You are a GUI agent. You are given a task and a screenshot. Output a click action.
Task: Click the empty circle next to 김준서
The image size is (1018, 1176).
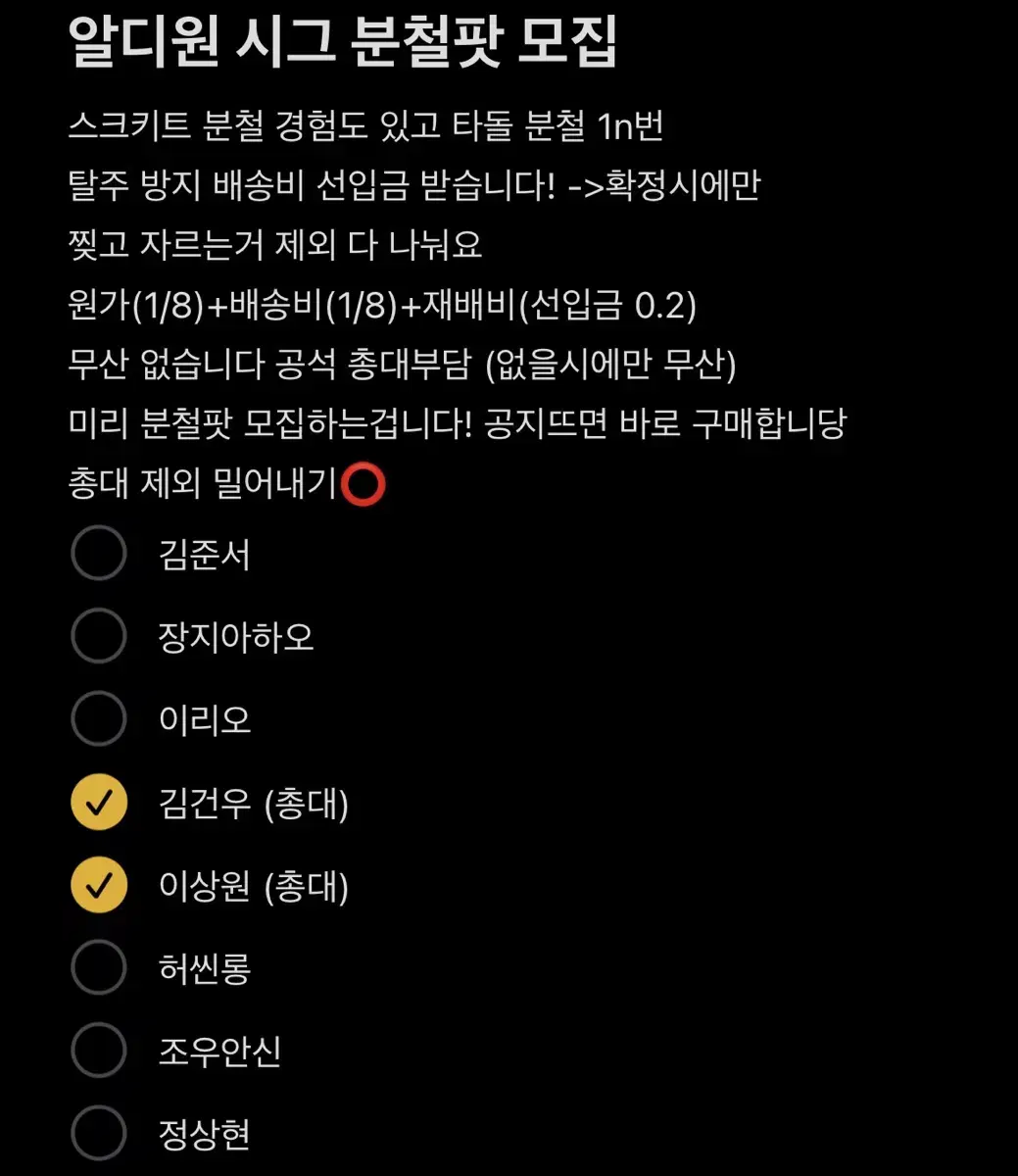click(98, 552)
